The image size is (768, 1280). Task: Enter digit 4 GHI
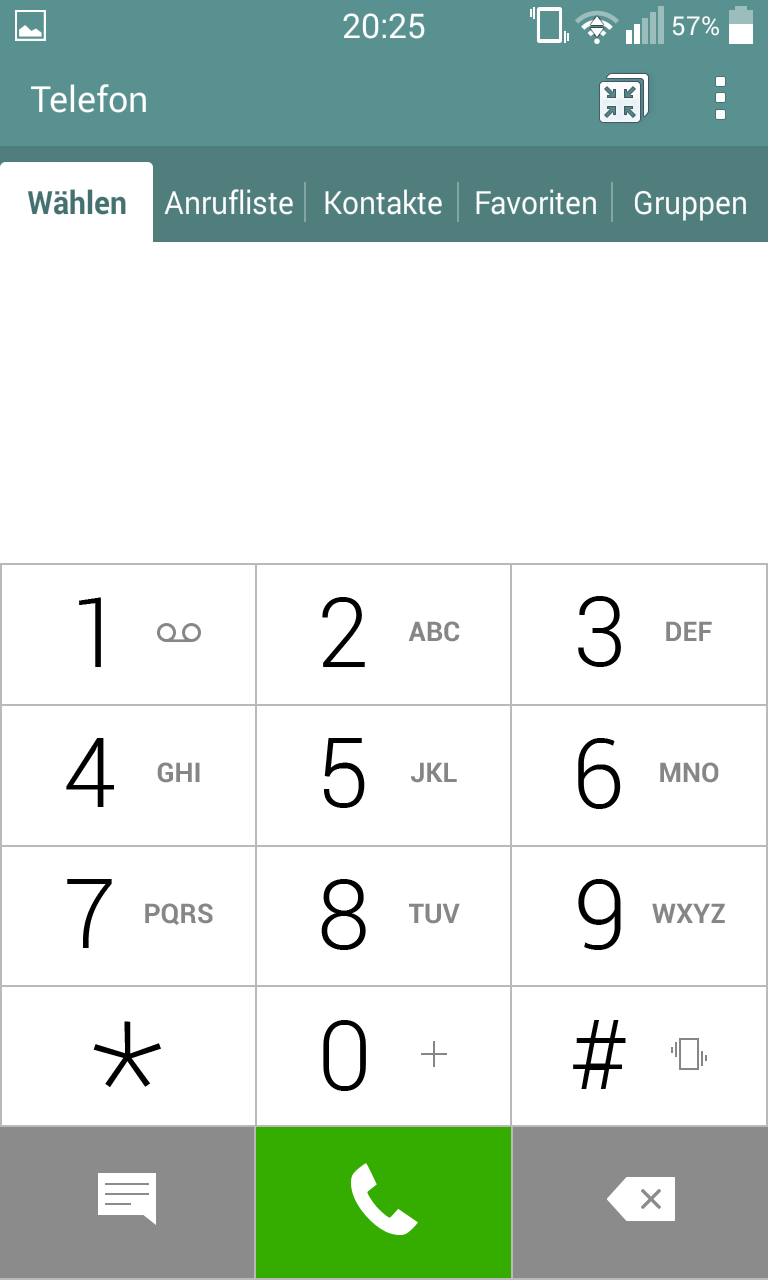point(128,775)
